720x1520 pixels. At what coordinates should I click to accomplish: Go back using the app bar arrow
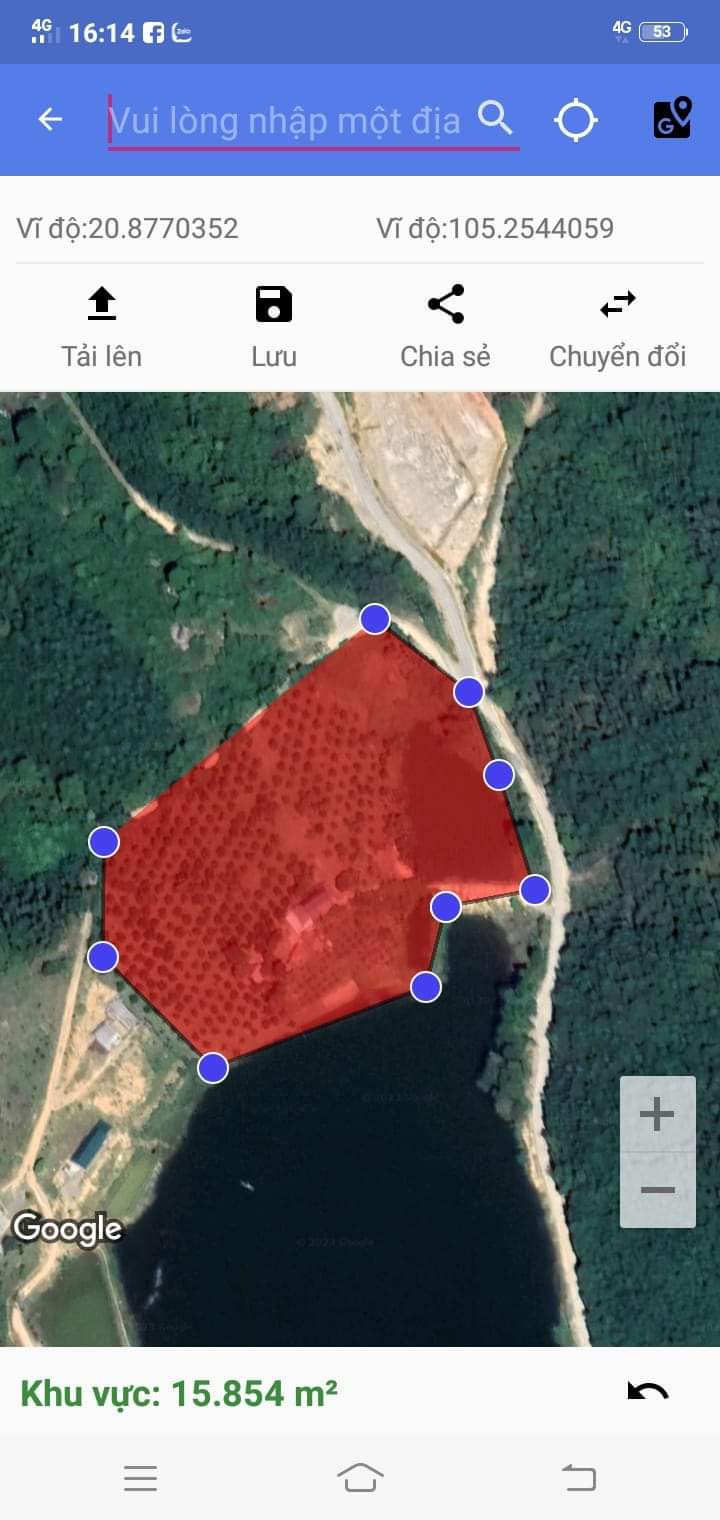50,120
